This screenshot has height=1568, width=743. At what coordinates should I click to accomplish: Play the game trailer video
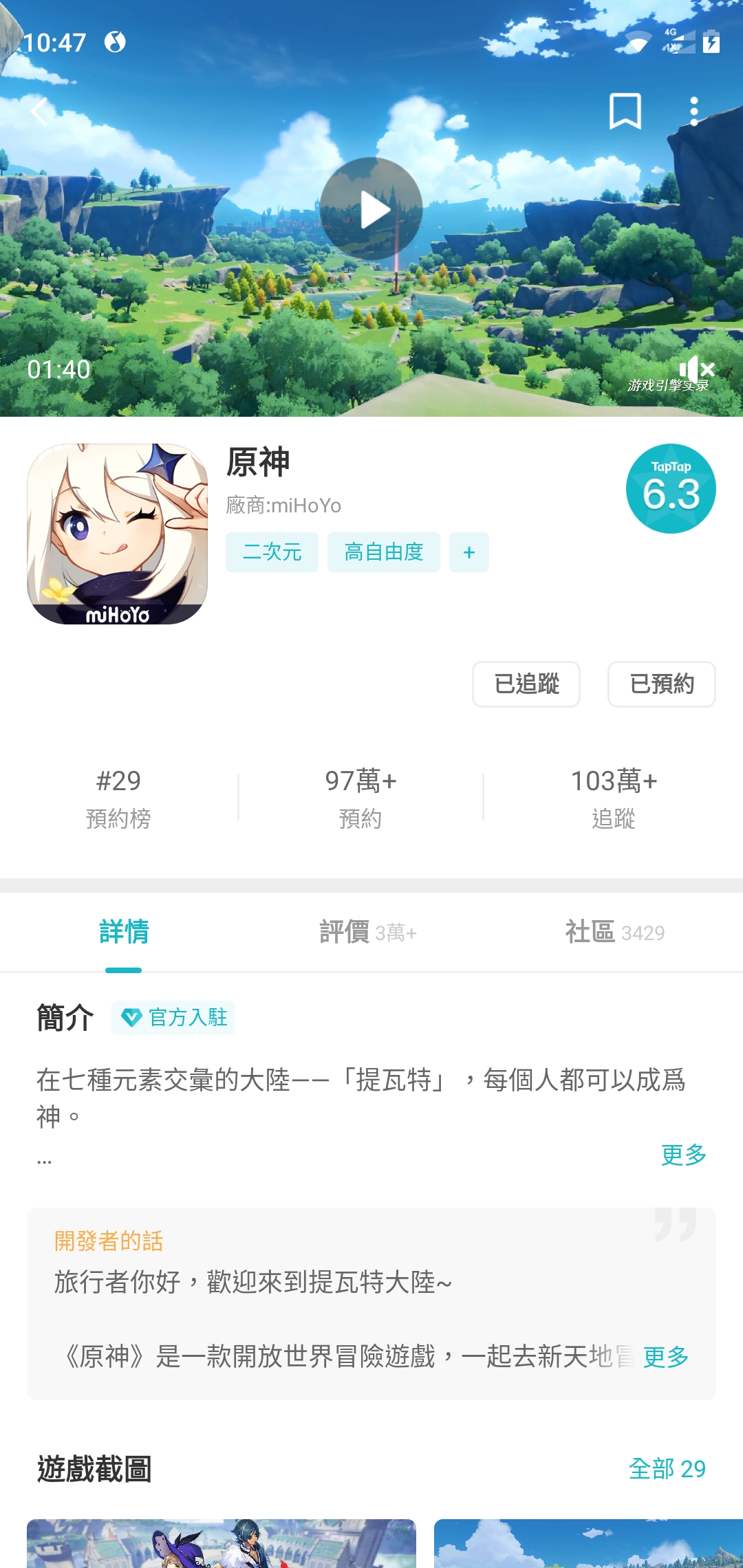click(x=371, y=209)
